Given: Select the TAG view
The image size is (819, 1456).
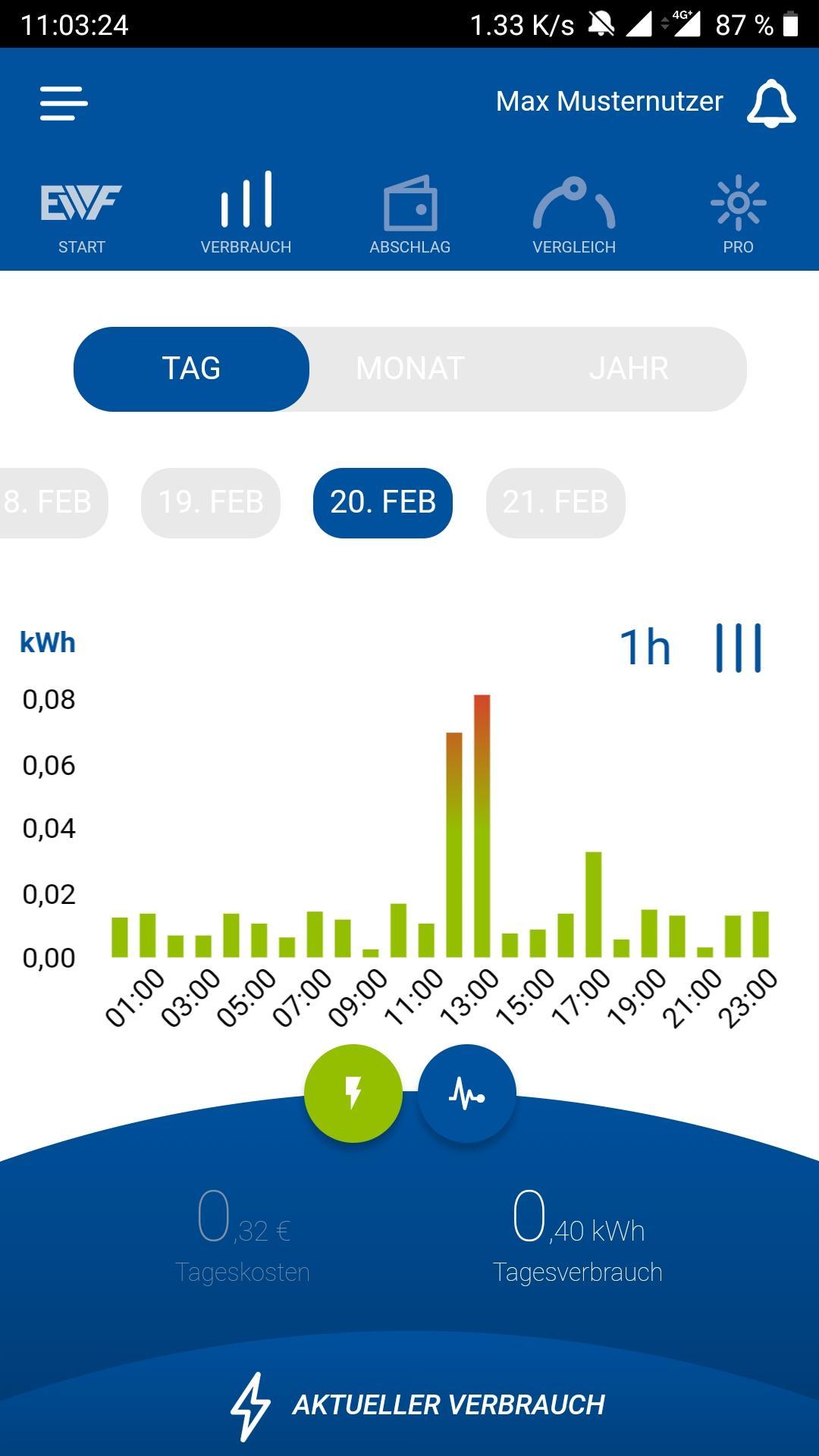Looking at the screenshot, I should point(191,369).
